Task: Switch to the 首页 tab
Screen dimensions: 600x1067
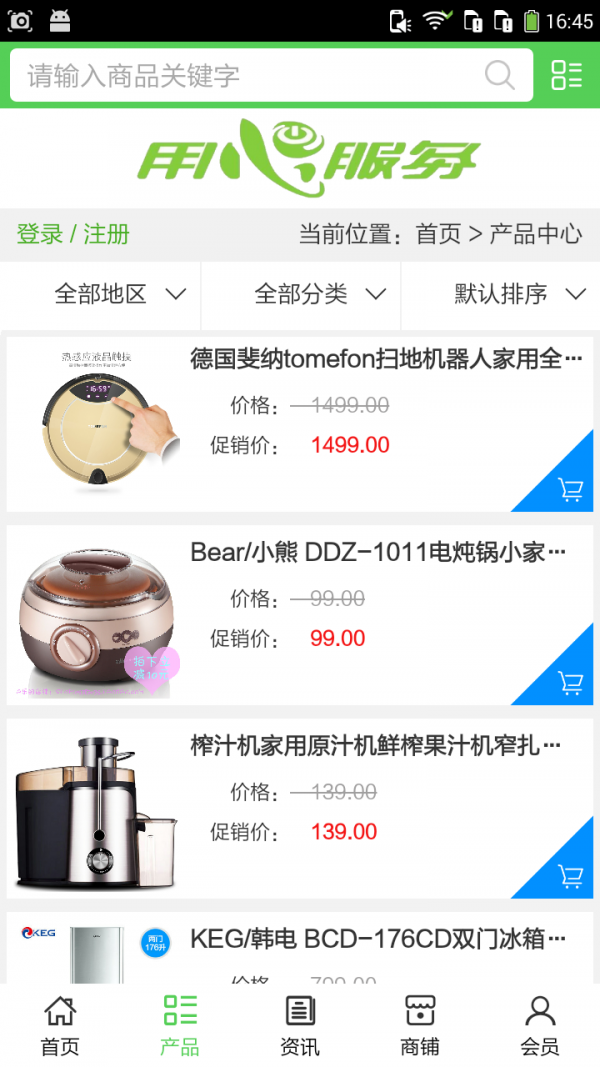Action: click(x=60, y=1025)
